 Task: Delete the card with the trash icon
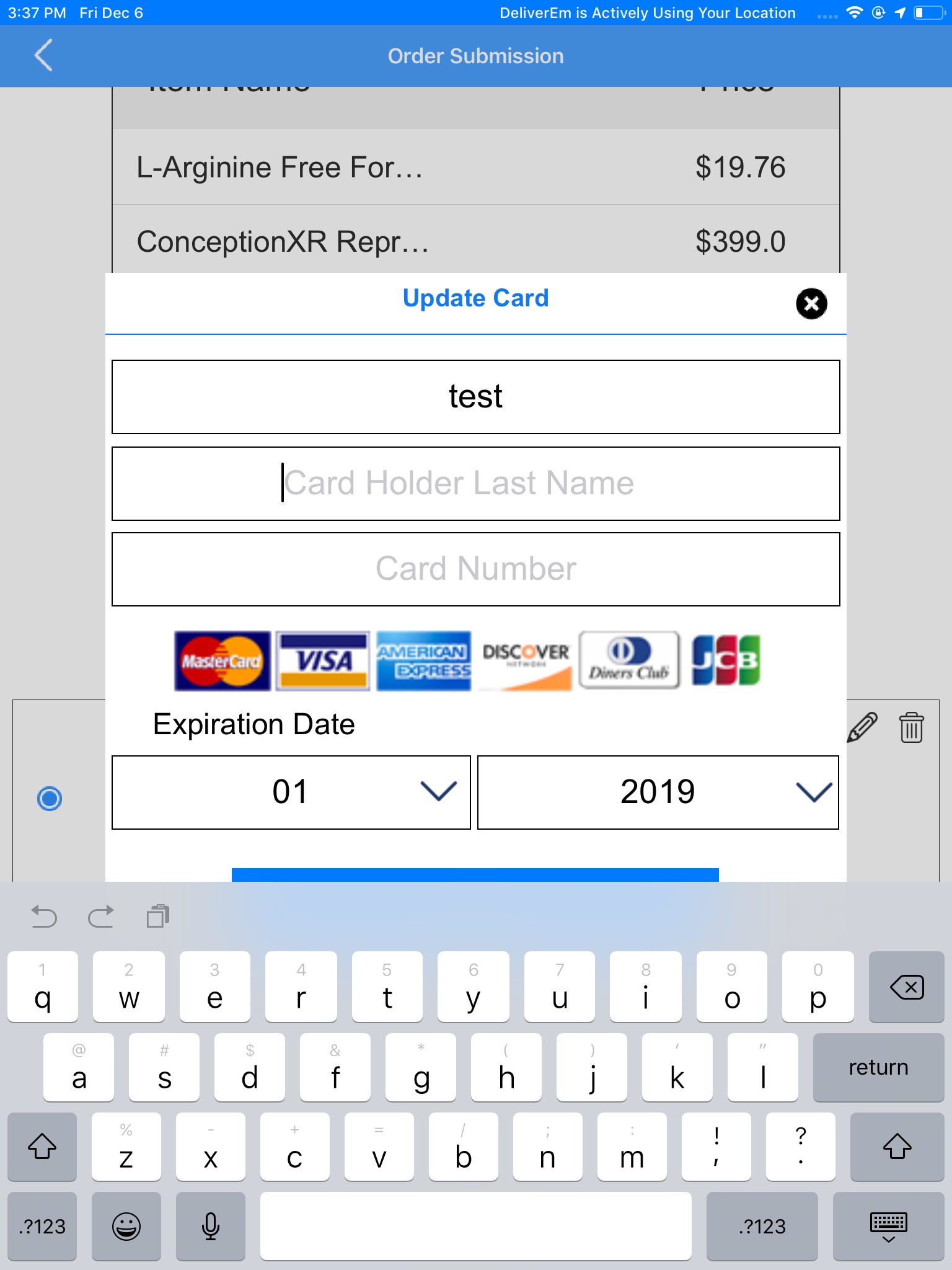point(911,727)
